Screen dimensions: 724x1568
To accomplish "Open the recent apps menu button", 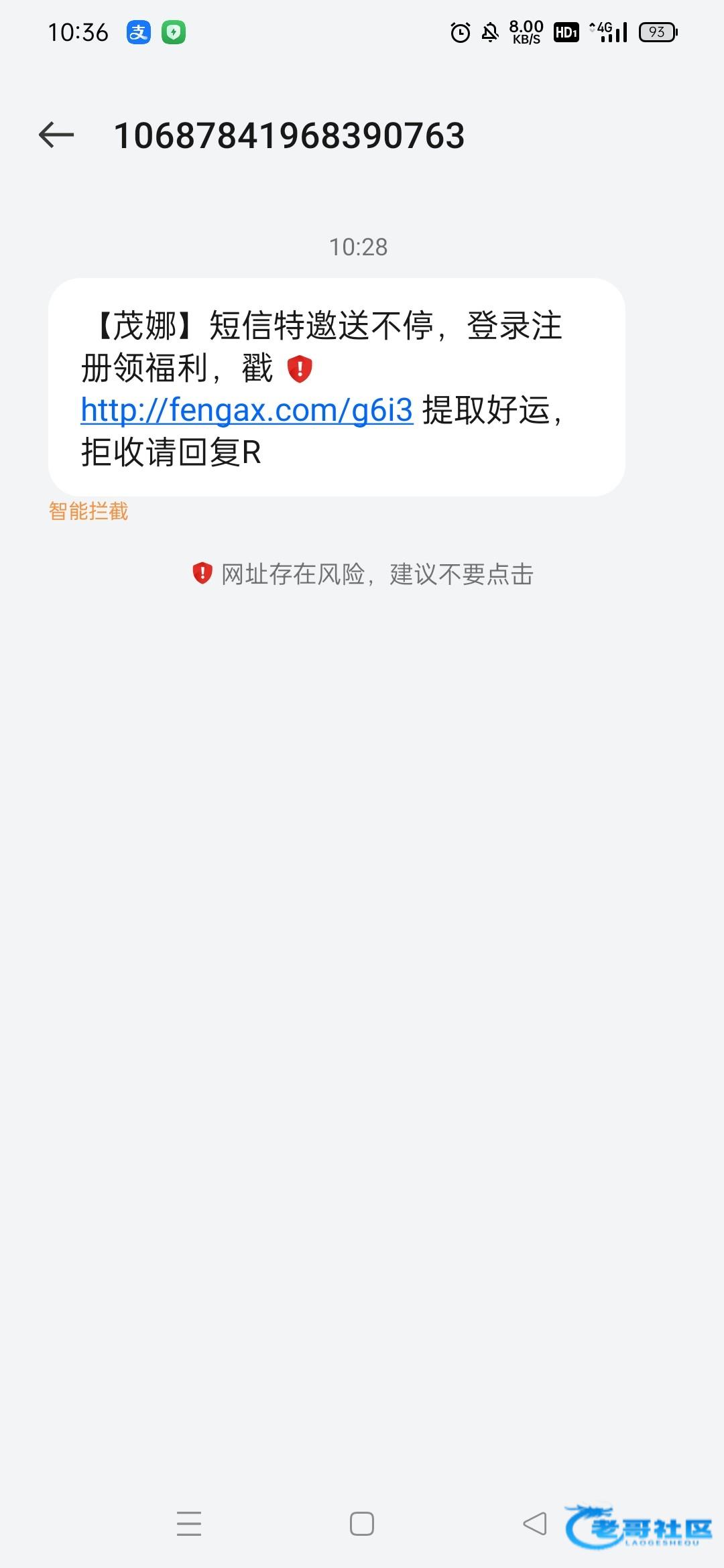I will pyautogui.click(x=189, y=1523).
